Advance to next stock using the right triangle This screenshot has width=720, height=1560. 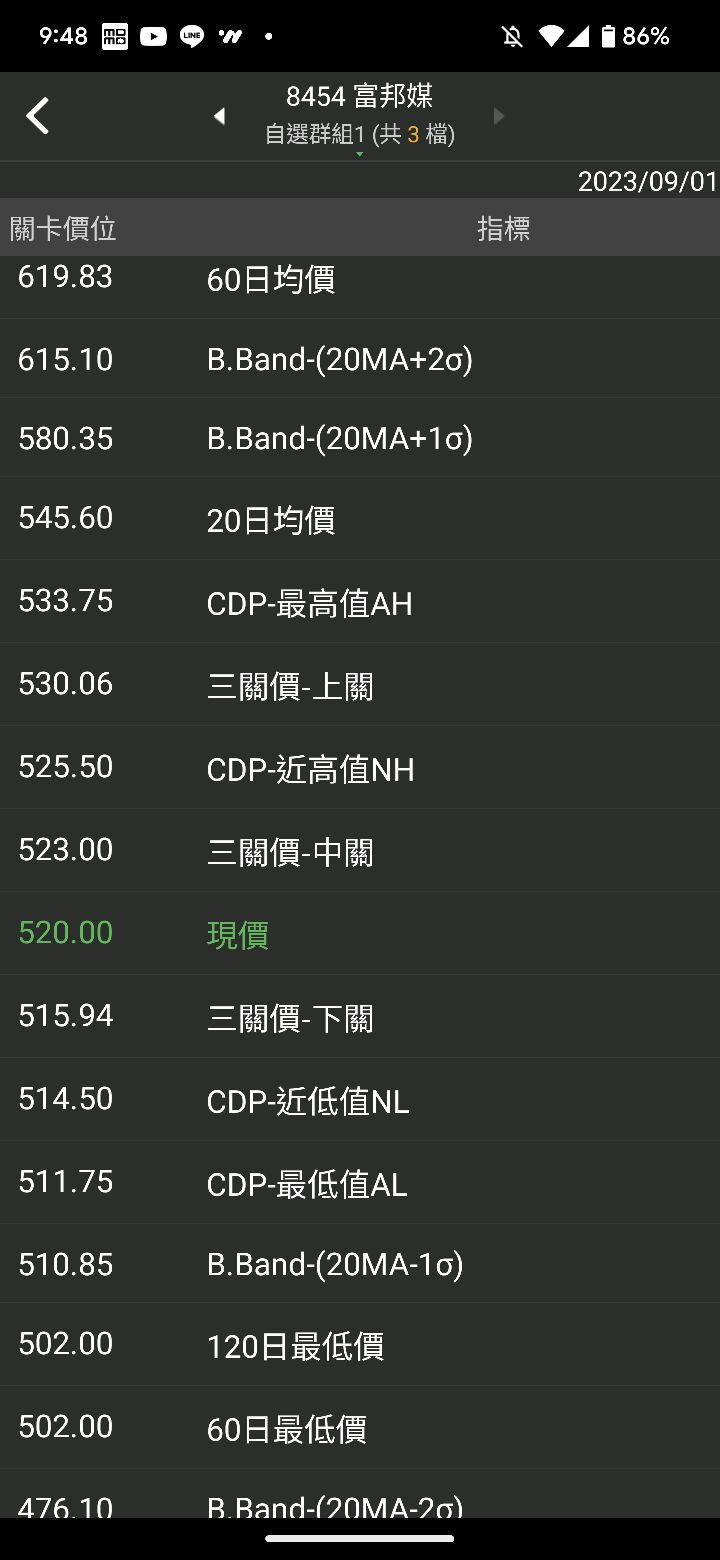coord(499,115)
